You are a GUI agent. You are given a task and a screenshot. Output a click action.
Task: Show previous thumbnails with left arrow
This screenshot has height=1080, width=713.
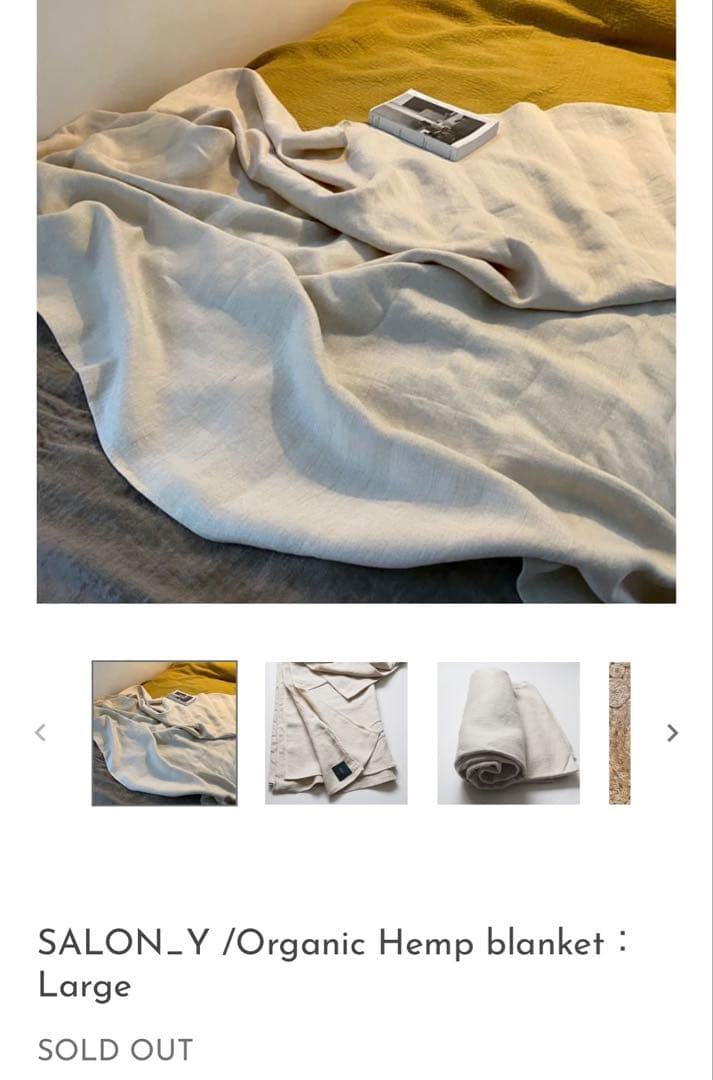tap(40, 732)
